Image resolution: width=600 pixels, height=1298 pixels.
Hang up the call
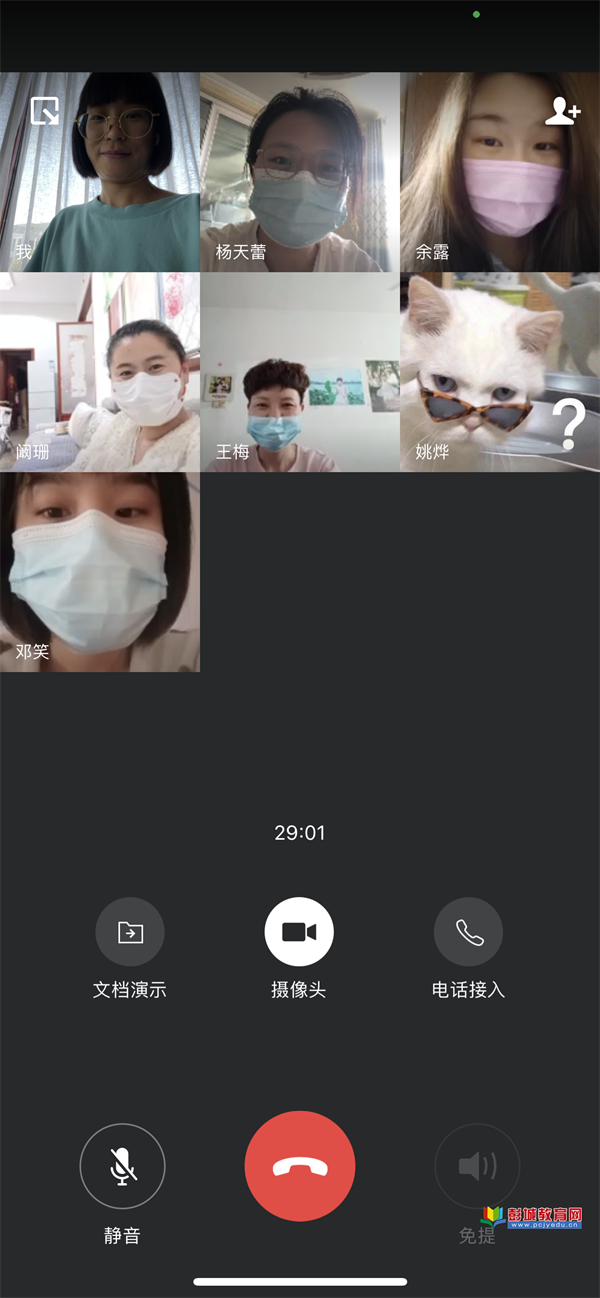tap(300, 1166)
